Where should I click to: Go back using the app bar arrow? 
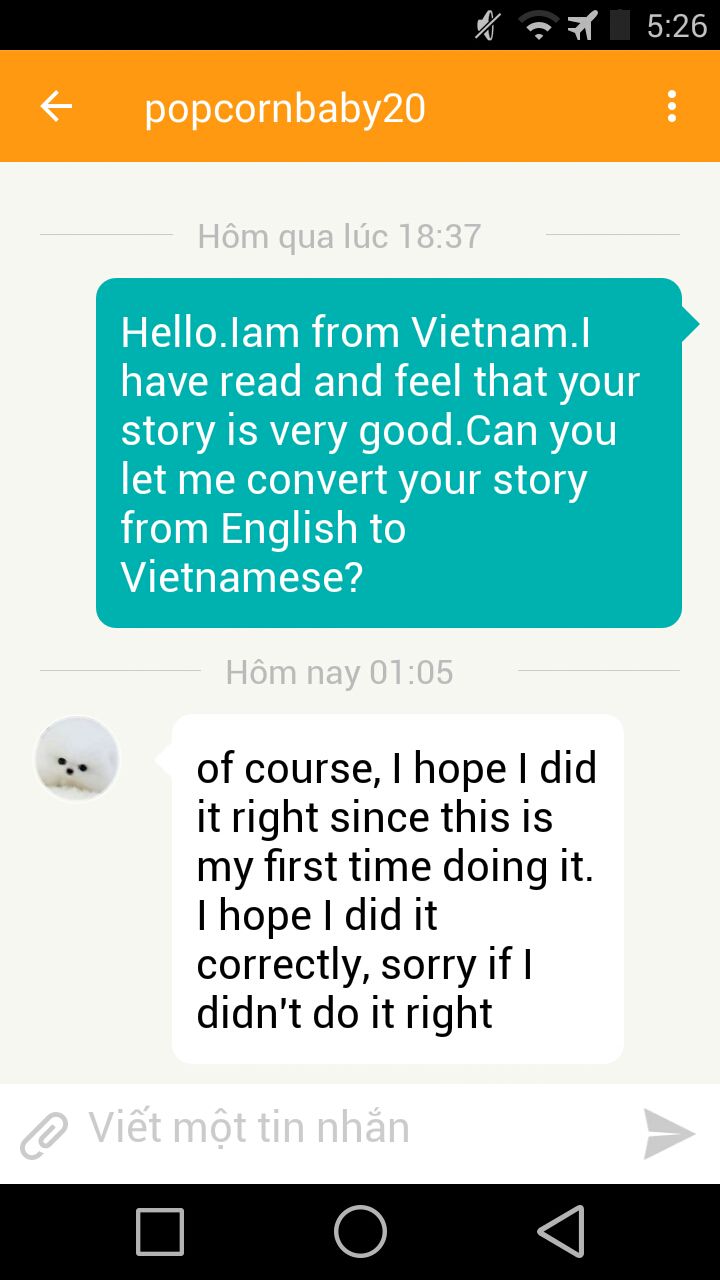56,106
